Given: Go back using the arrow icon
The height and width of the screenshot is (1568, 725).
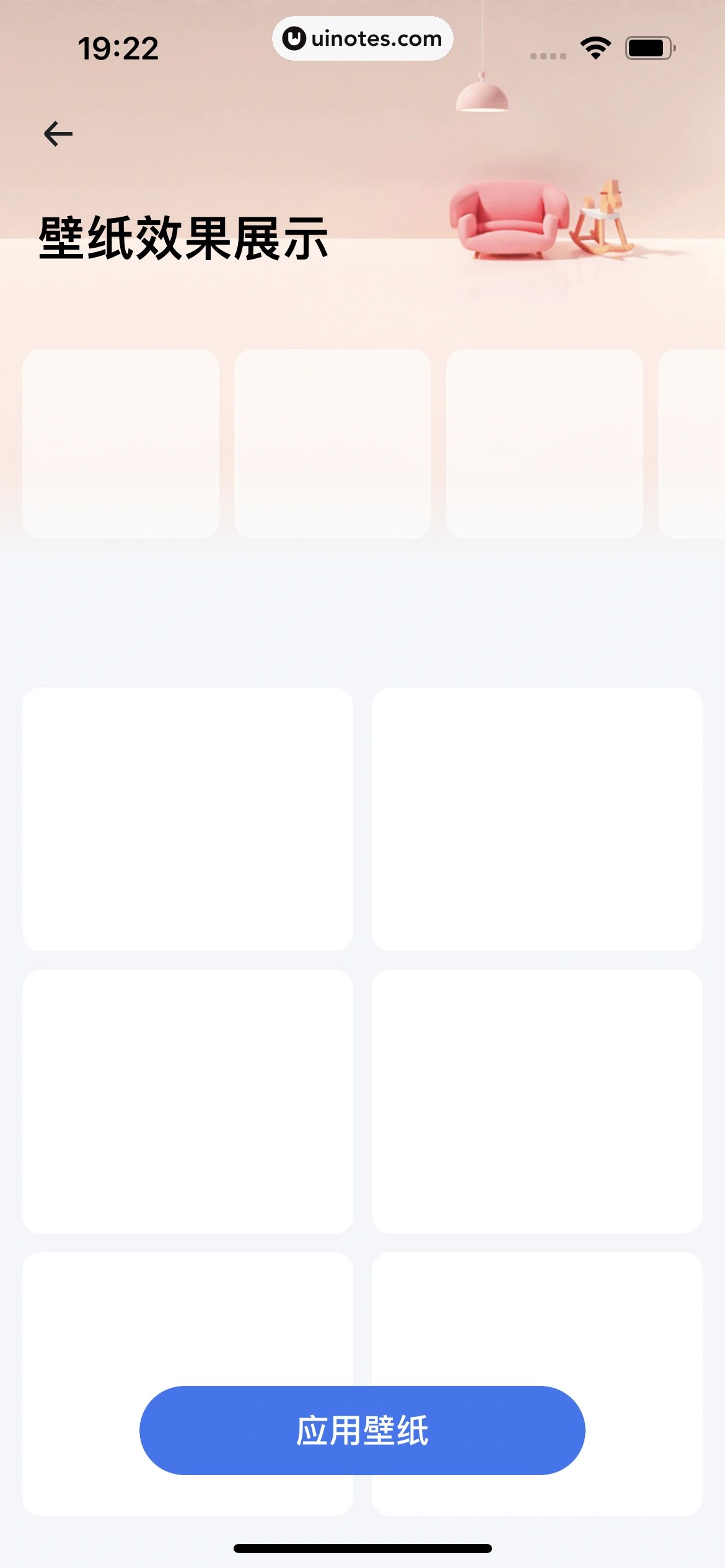Looking at the screenshot, I should [x=58, y=134].
